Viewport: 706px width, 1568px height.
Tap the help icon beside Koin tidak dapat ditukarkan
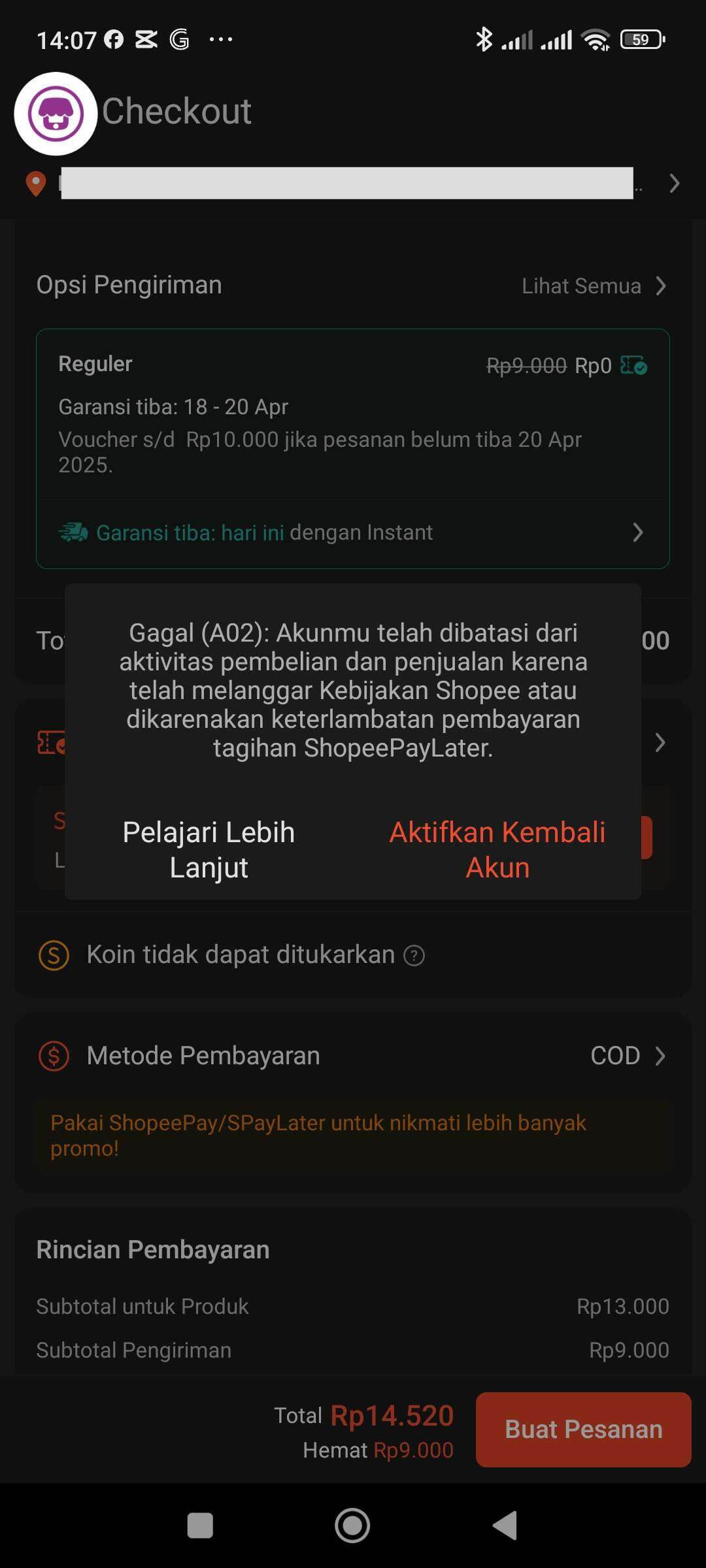(414, 956)
